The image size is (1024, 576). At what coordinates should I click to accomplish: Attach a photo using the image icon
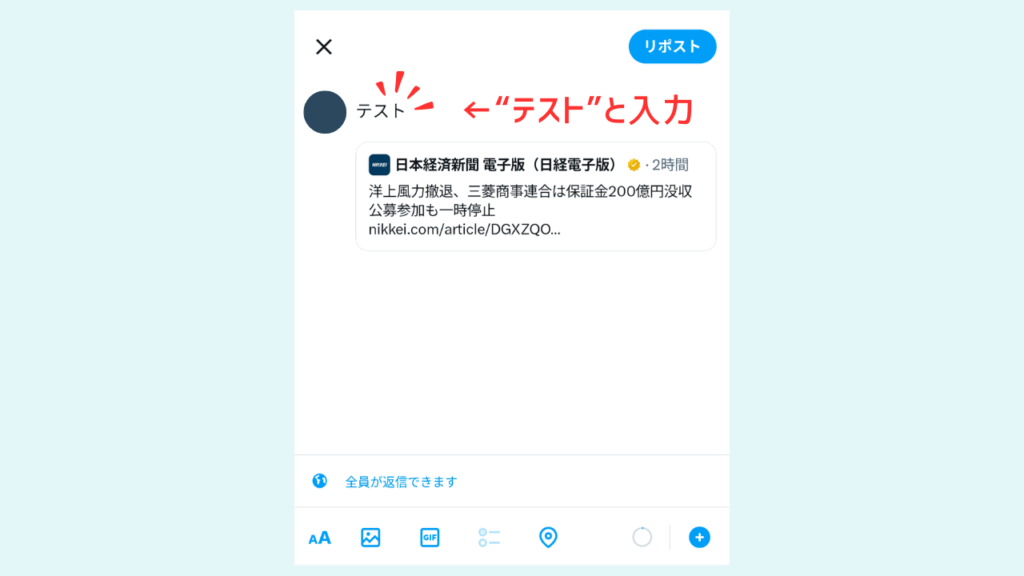coord(370,537)
